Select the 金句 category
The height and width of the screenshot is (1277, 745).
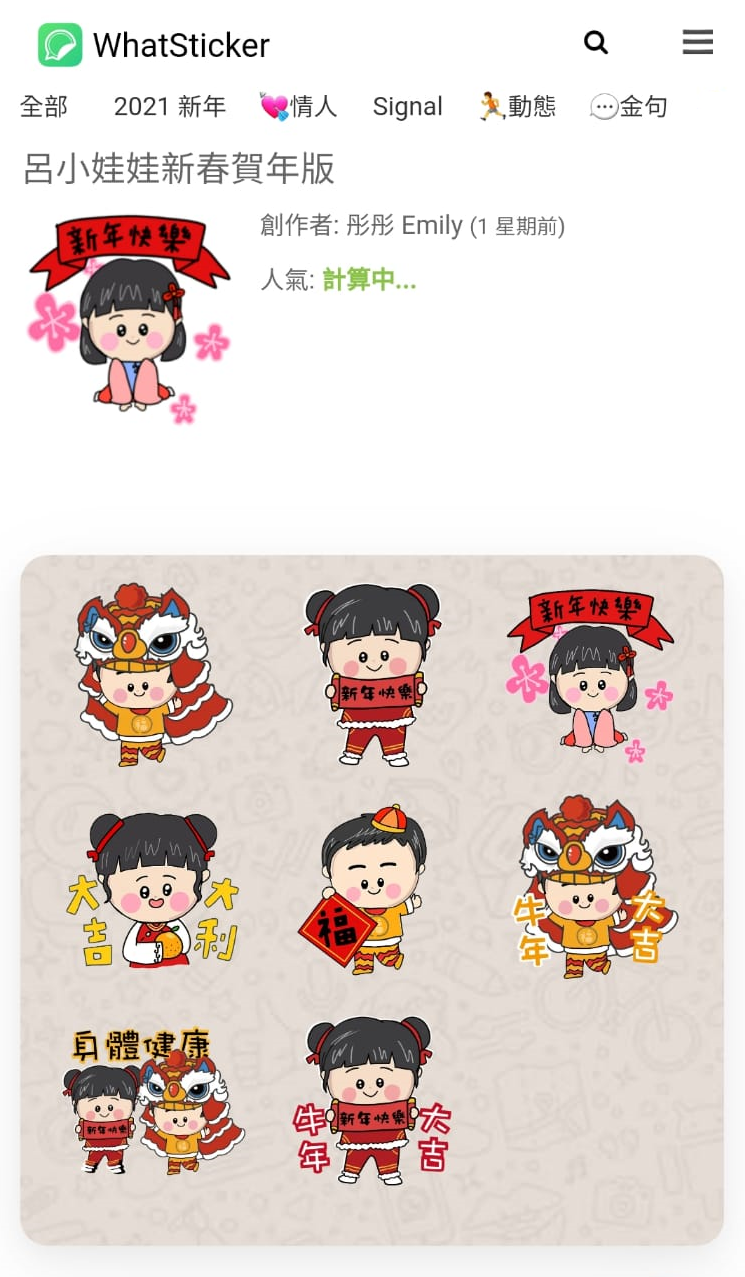click(x=629, y=107)
